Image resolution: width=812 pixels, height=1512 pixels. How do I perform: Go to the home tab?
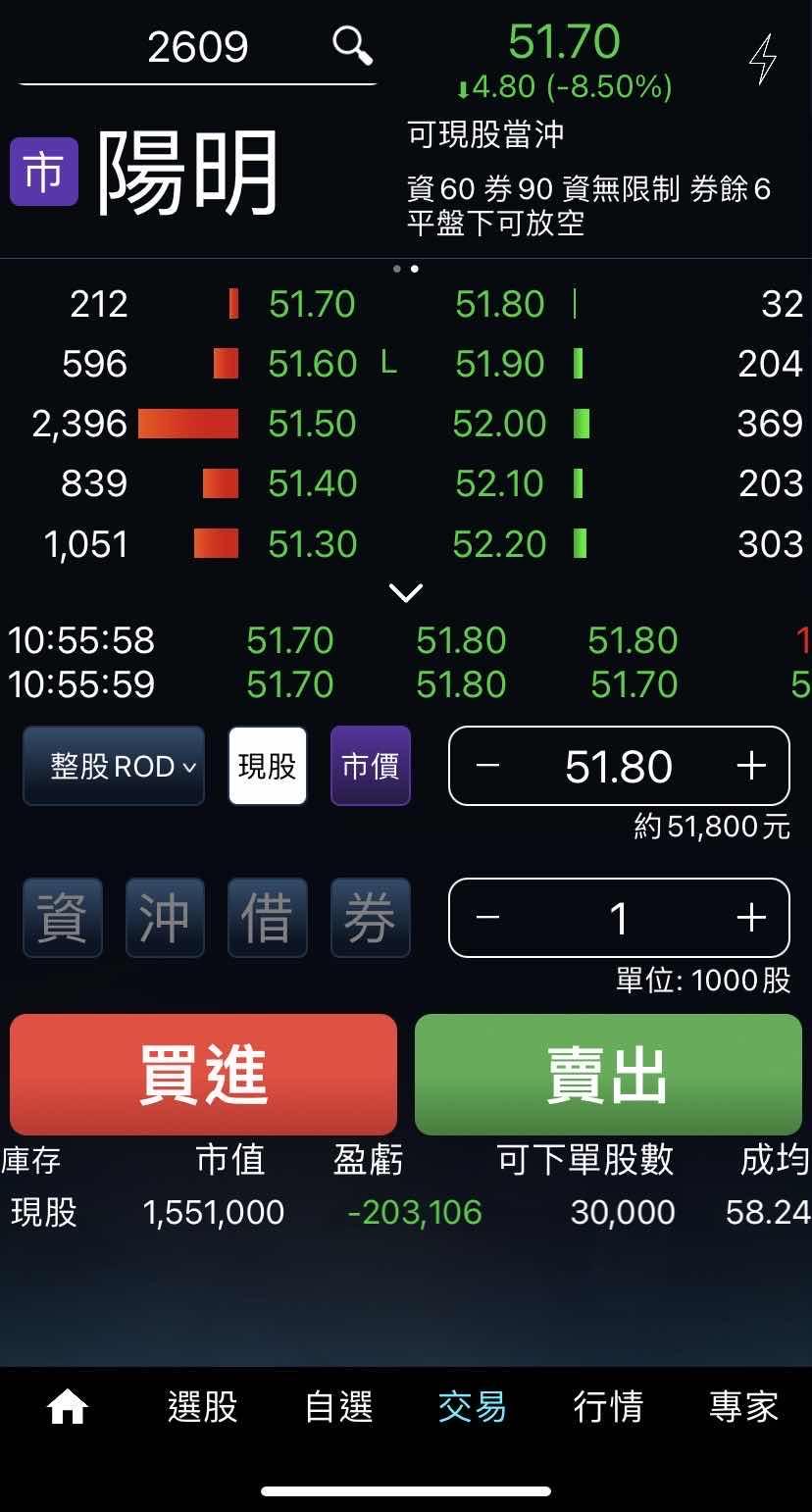click(68, 1408)
